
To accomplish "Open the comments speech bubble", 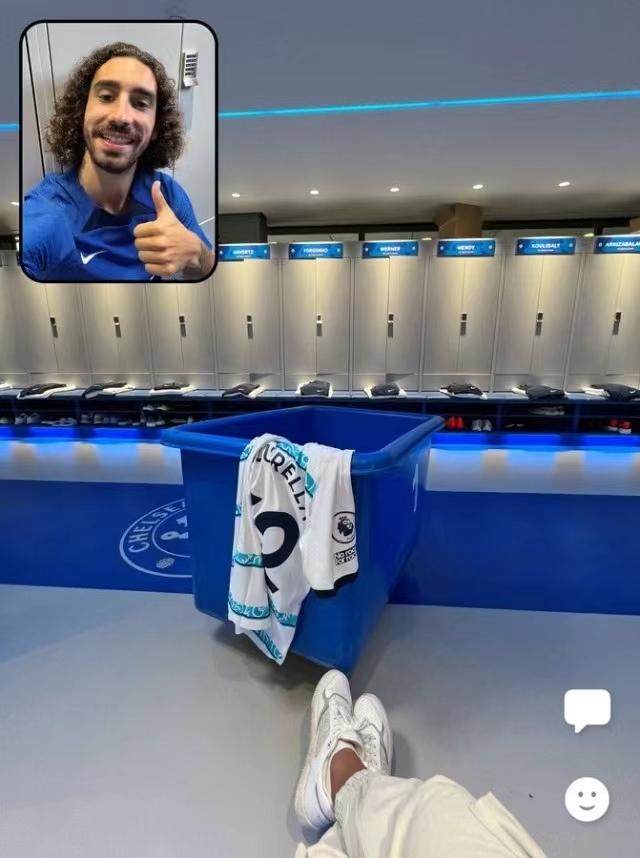I will [587, 709].
